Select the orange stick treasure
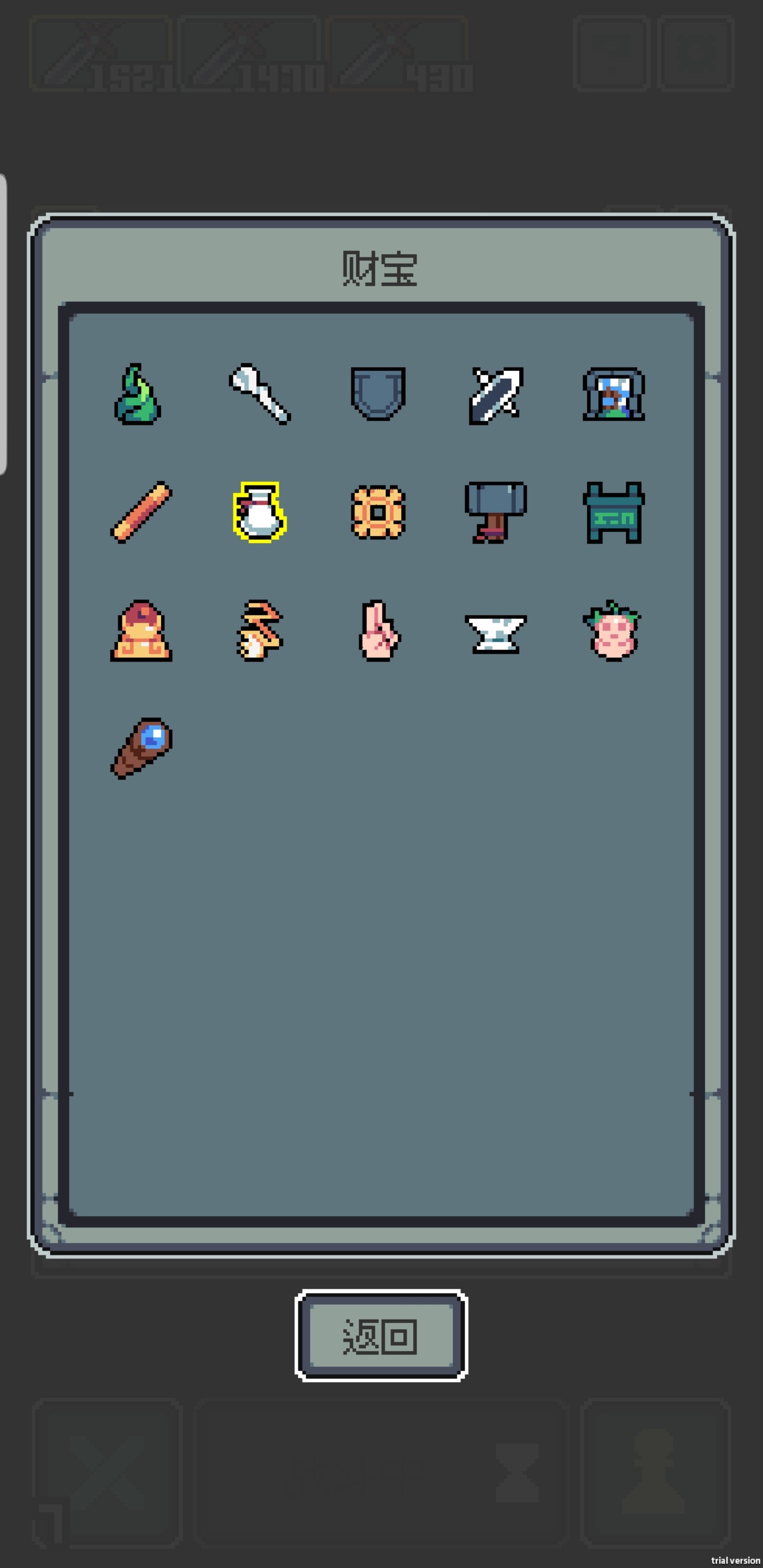 pyautogui.click(x=140, y=512)
